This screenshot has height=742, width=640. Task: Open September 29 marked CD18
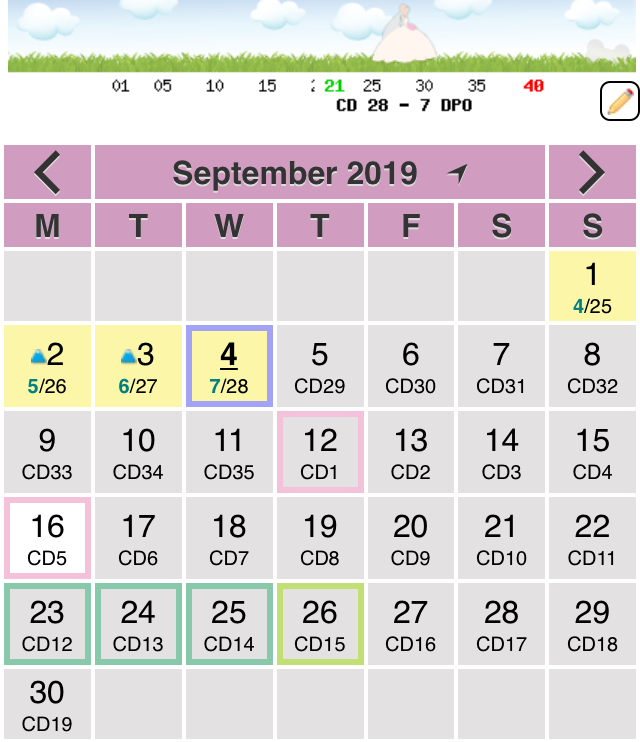592,624
